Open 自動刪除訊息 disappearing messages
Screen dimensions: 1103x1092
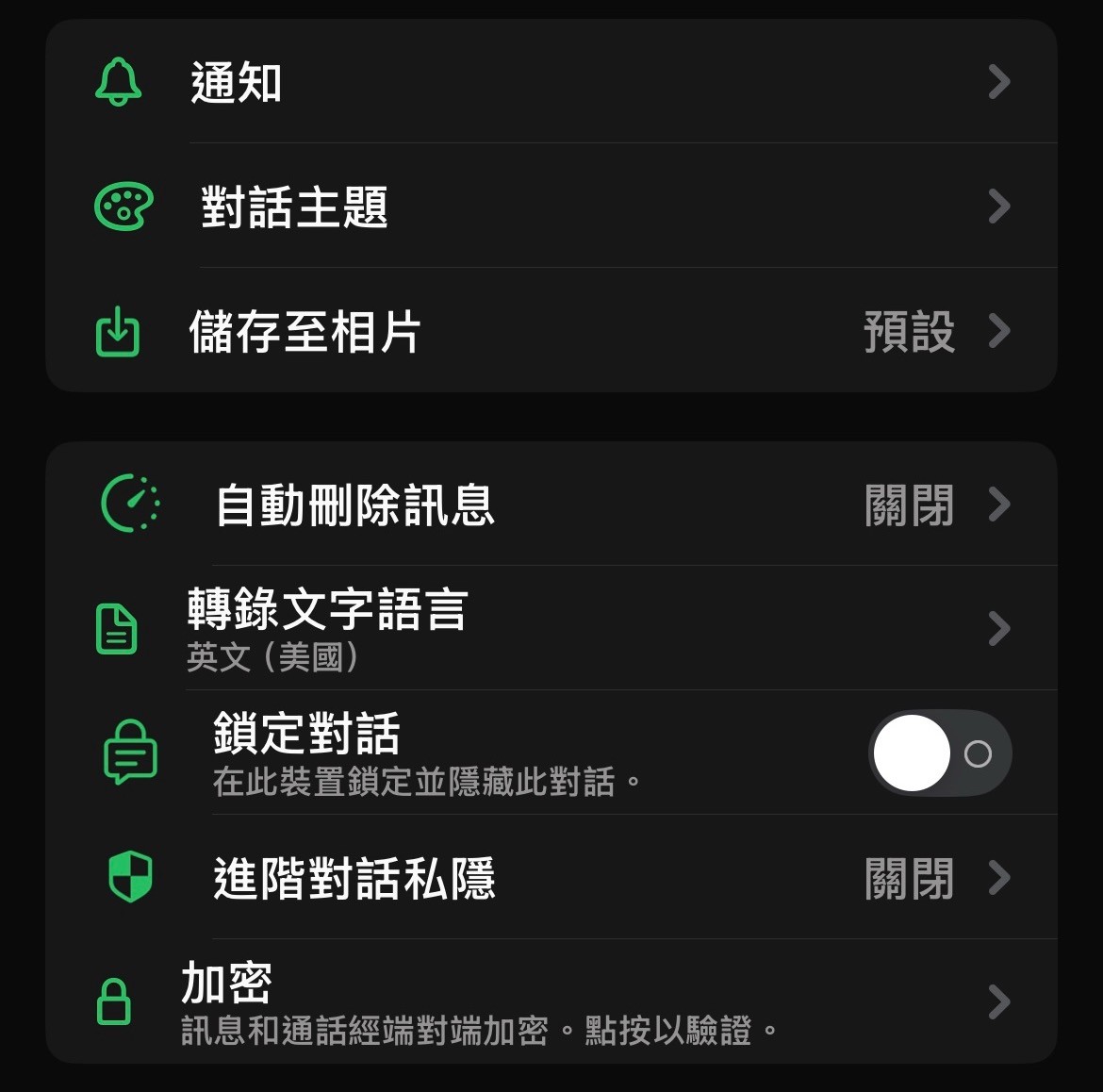click(551, 505)
